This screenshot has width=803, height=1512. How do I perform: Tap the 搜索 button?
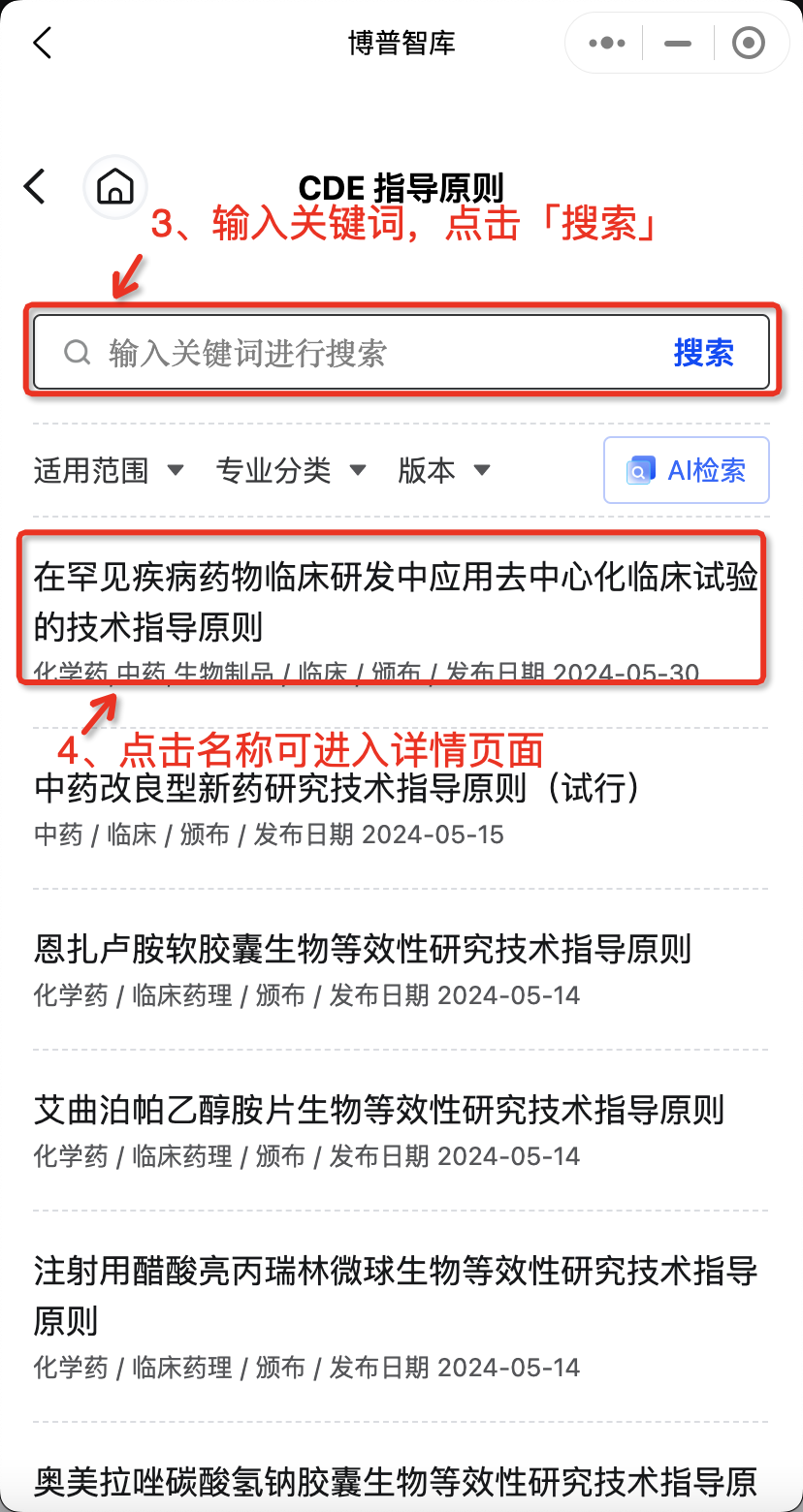703,353
